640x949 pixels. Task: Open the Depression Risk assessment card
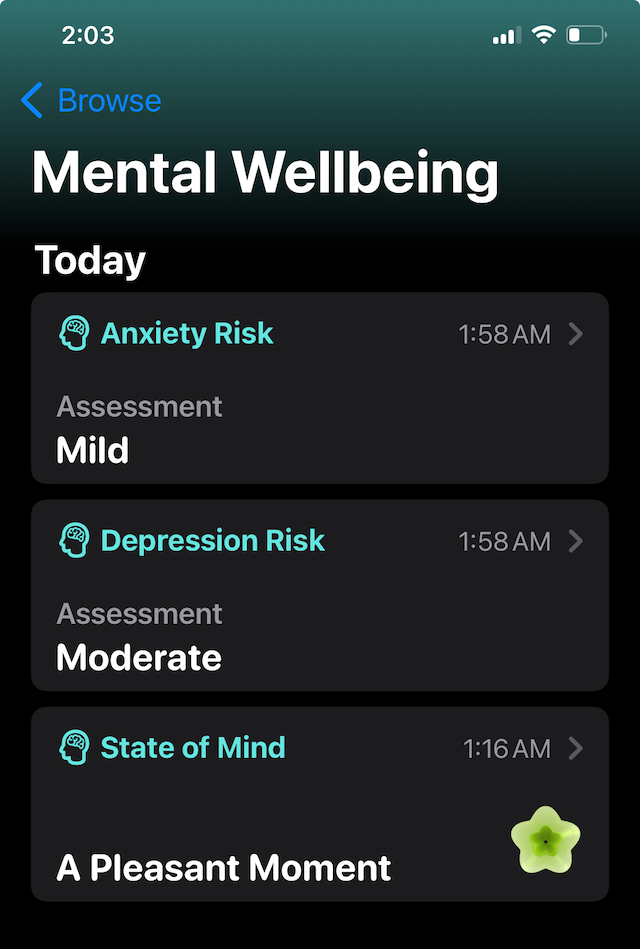(320, 595)
